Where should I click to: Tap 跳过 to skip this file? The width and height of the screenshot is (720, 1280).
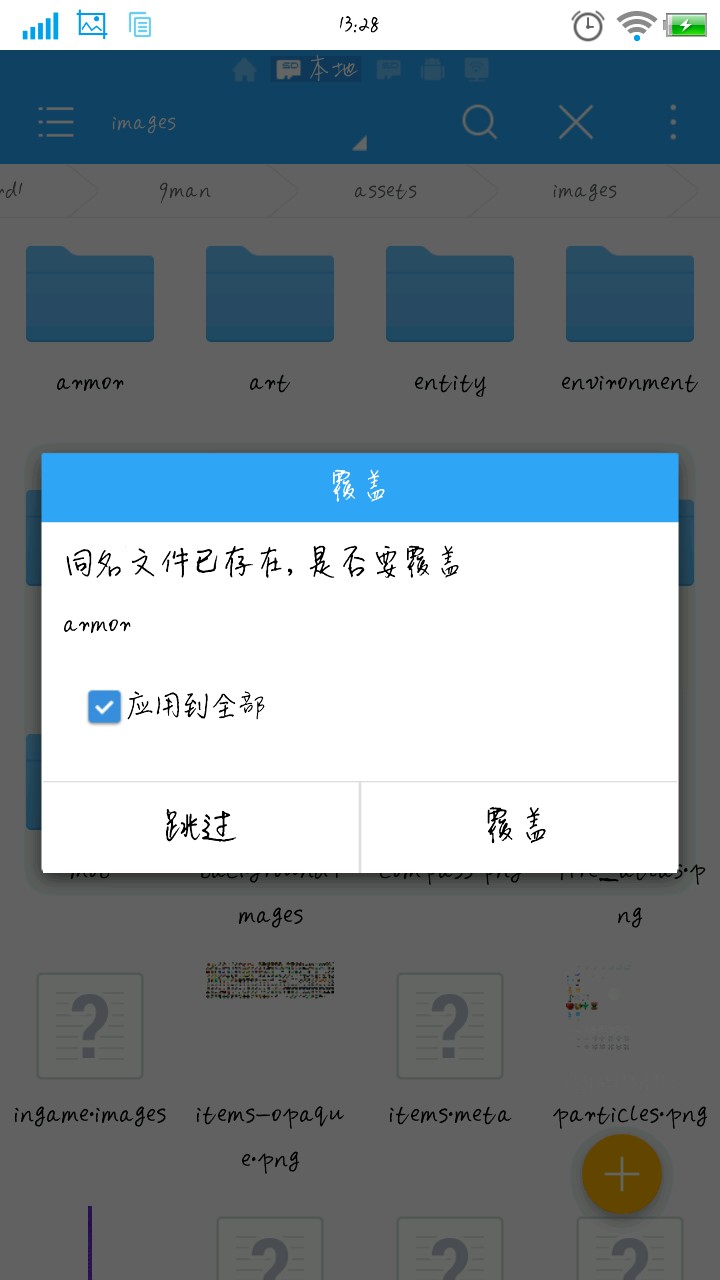pos(200,827)
